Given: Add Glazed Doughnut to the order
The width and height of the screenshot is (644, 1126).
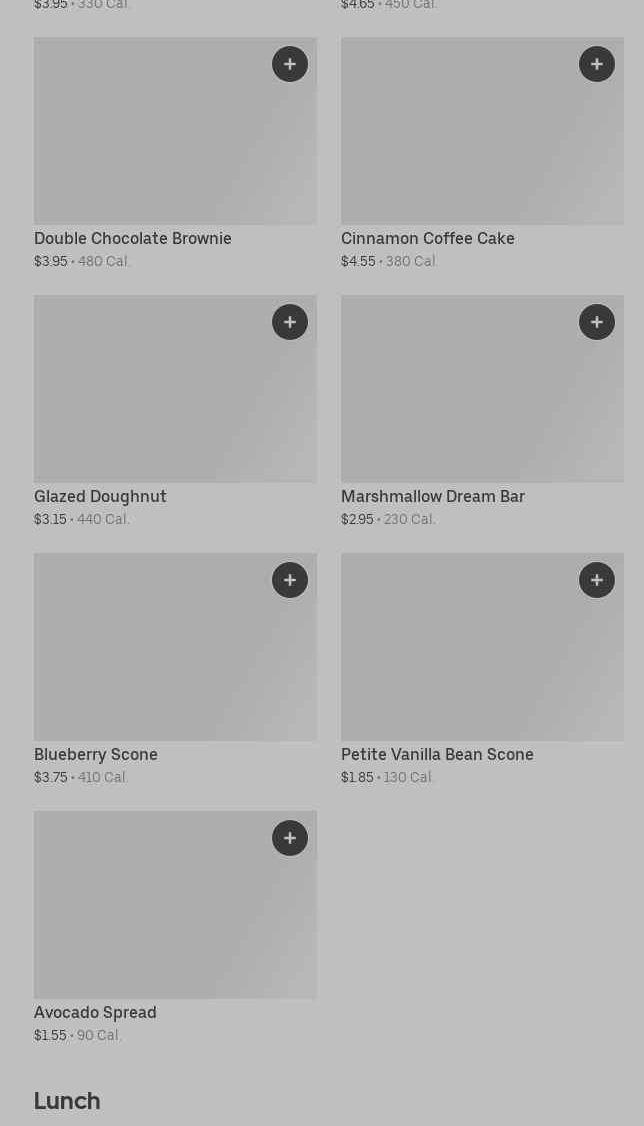Looking at the screenshot, I should (x=289, y=322).
